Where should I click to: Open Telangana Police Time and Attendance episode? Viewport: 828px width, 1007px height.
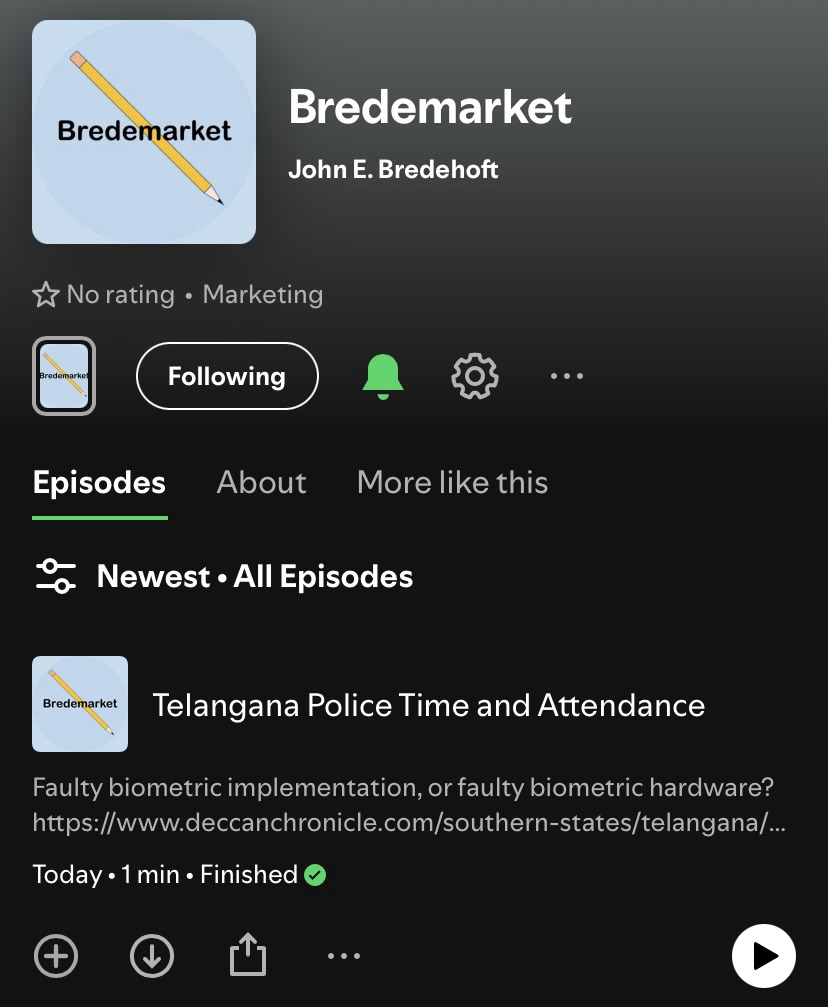coord(428,705)
